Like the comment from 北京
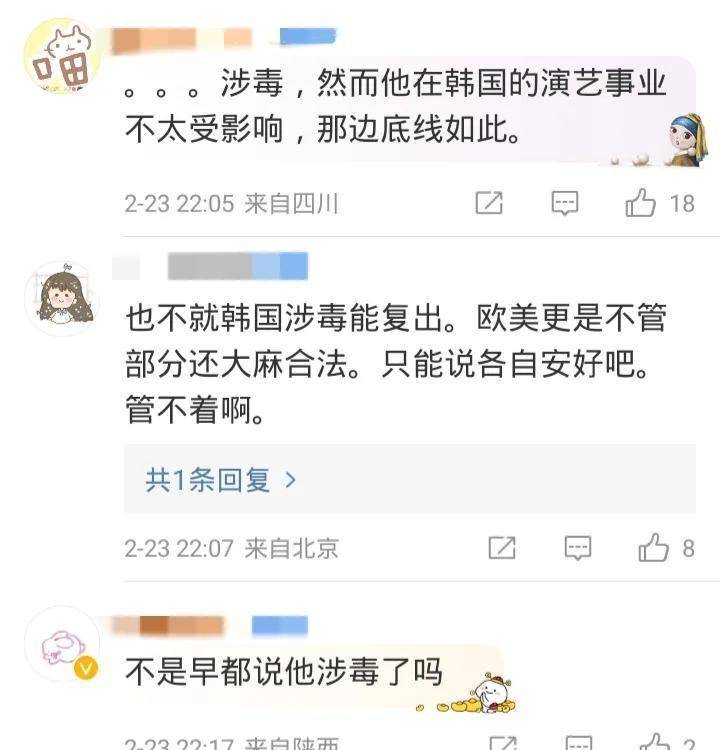Viewport: 720px width, 750px height. coord(654,548)
